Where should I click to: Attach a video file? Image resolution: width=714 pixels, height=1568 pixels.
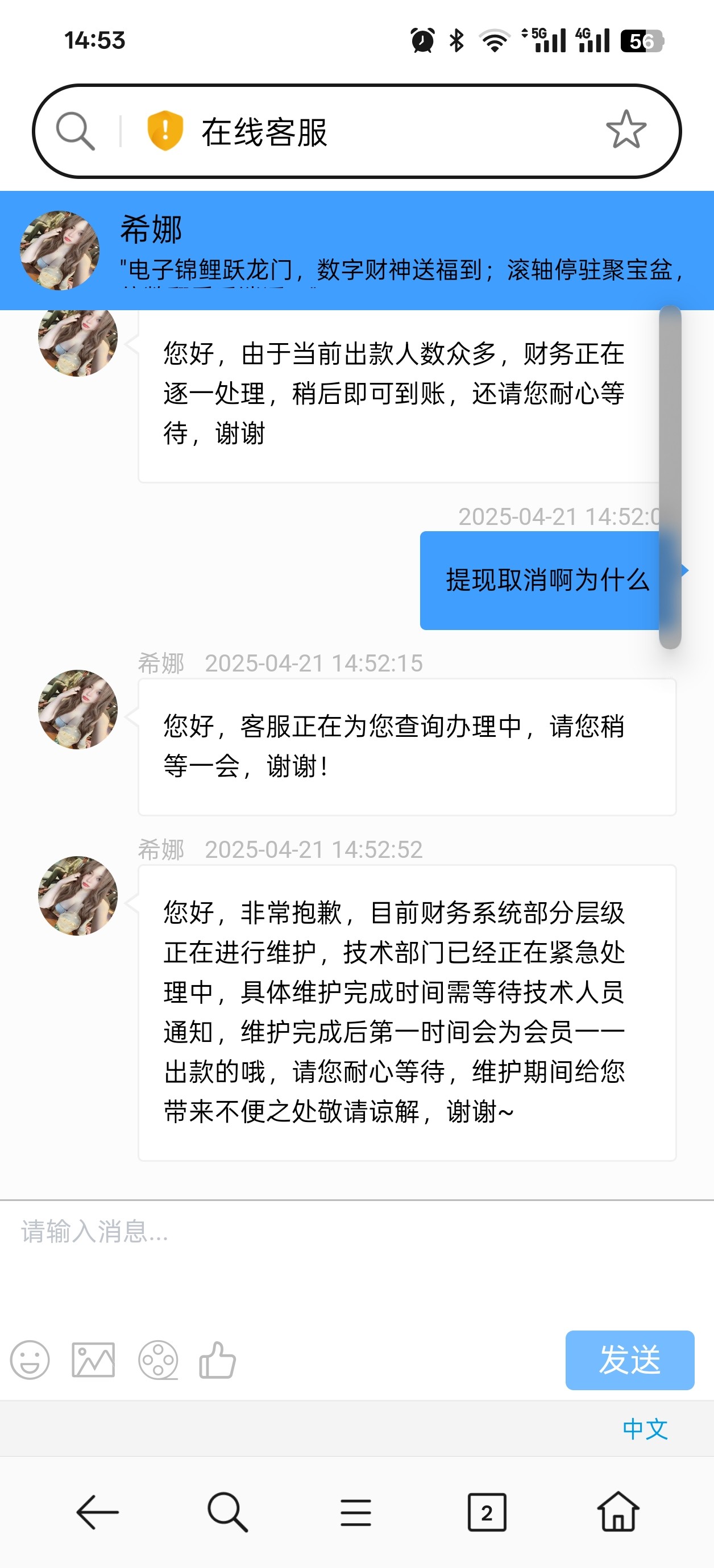pyautogui.click(x=158, y=1359)
